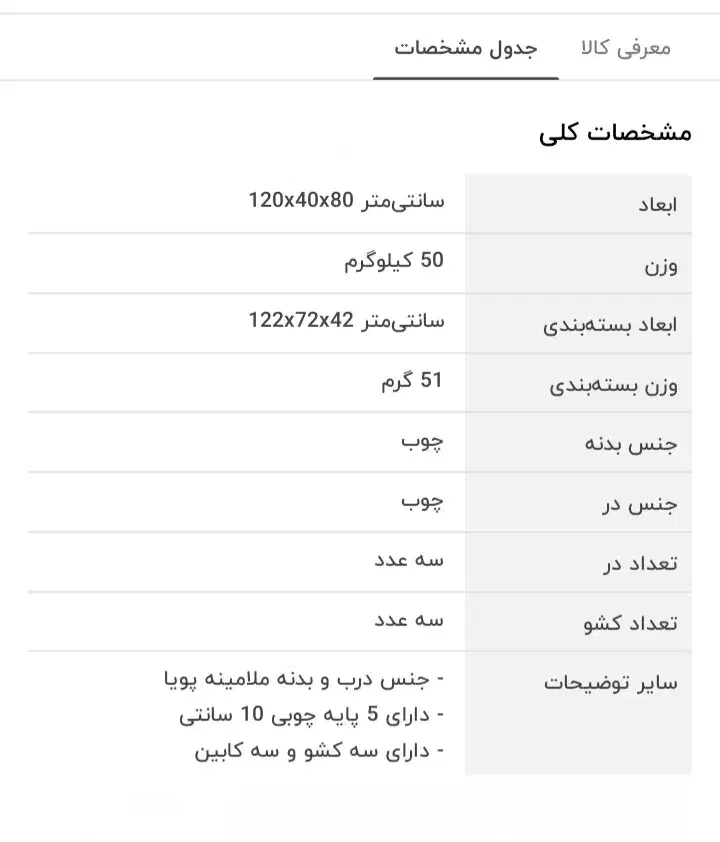The height and width of the screenshot is (842, 720).
Task: Click the چوب value next to جنس بدنه
Action: [x=425, y=440]
